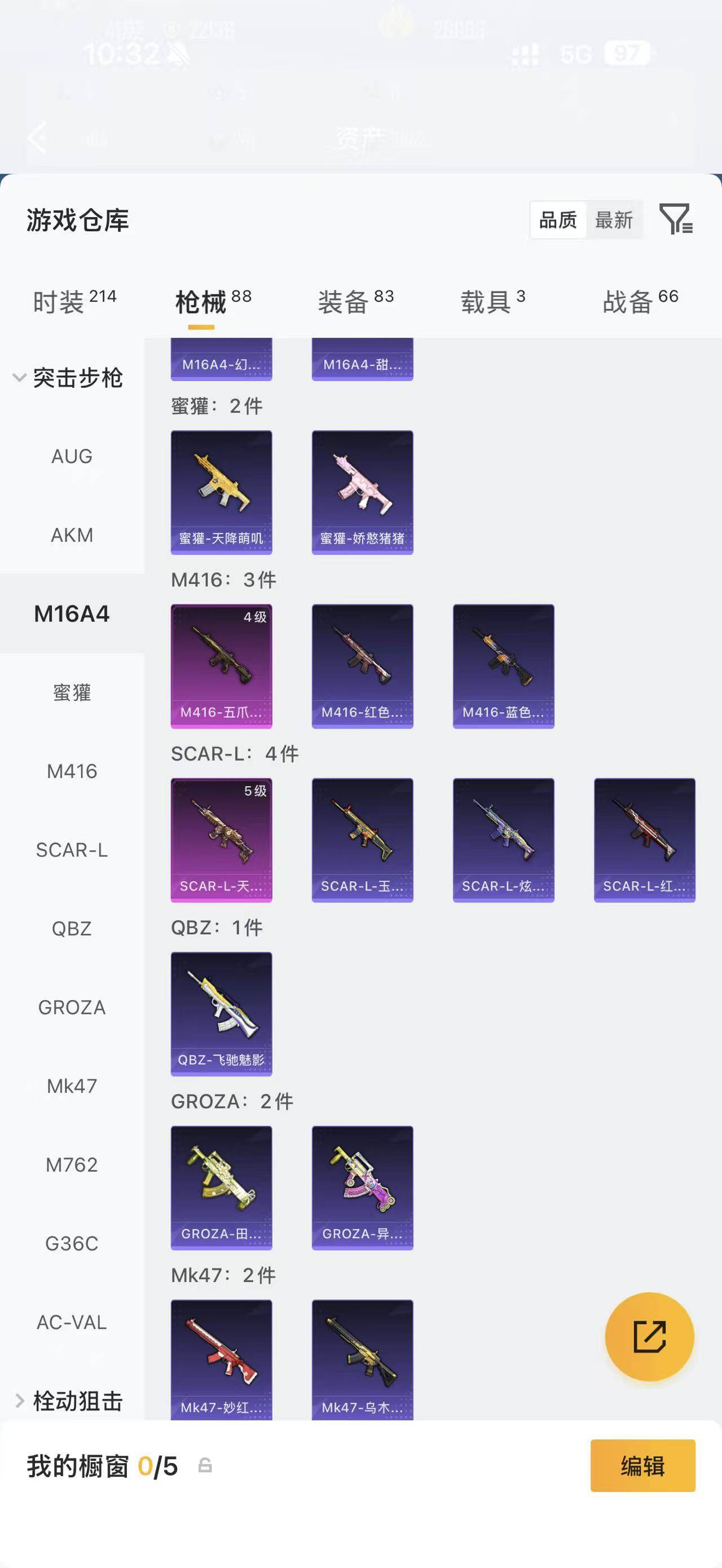Open the 载具 tab
722x1568 pixels.
[492, 301]
